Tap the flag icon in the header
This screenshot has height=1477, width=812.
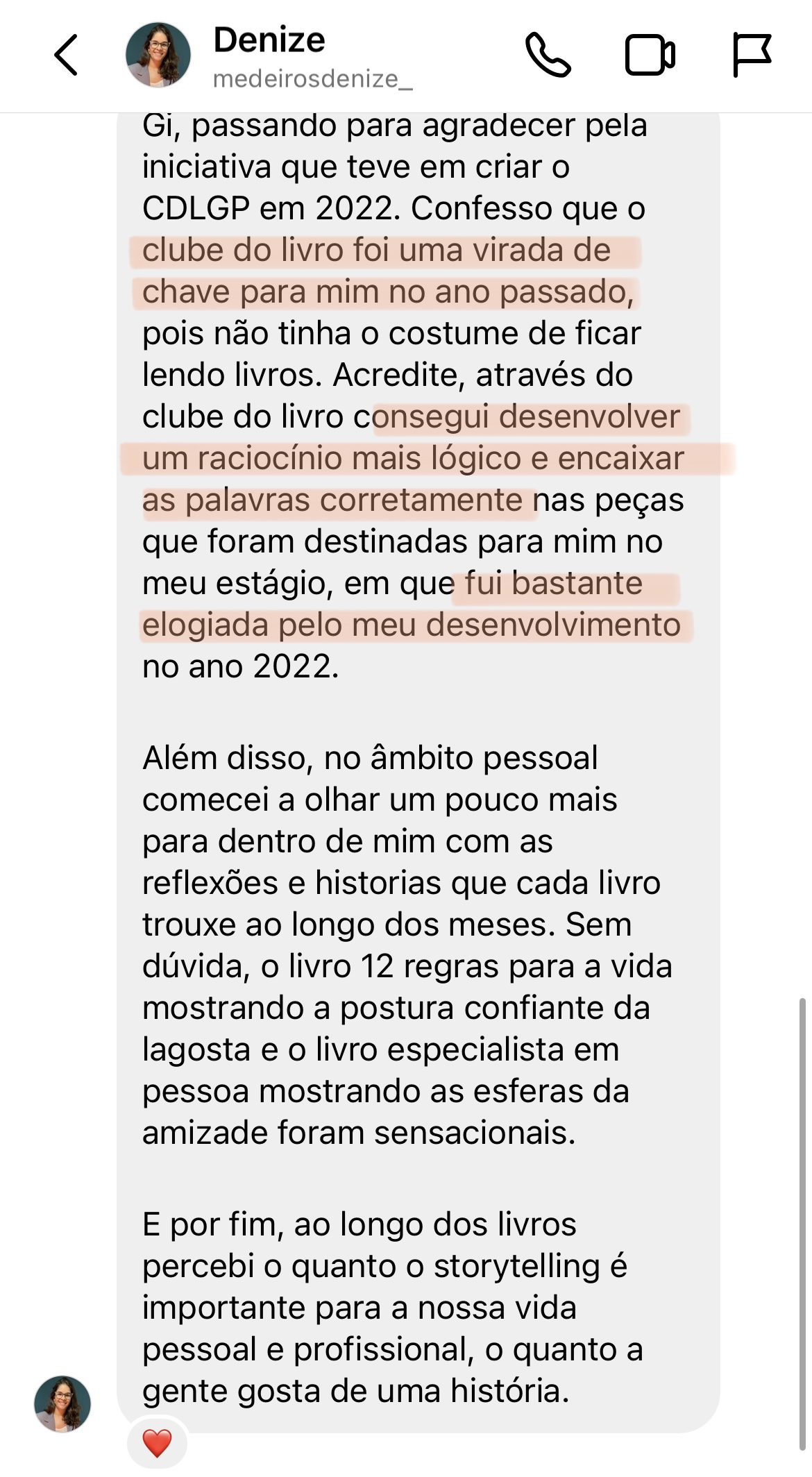[752, 55]
